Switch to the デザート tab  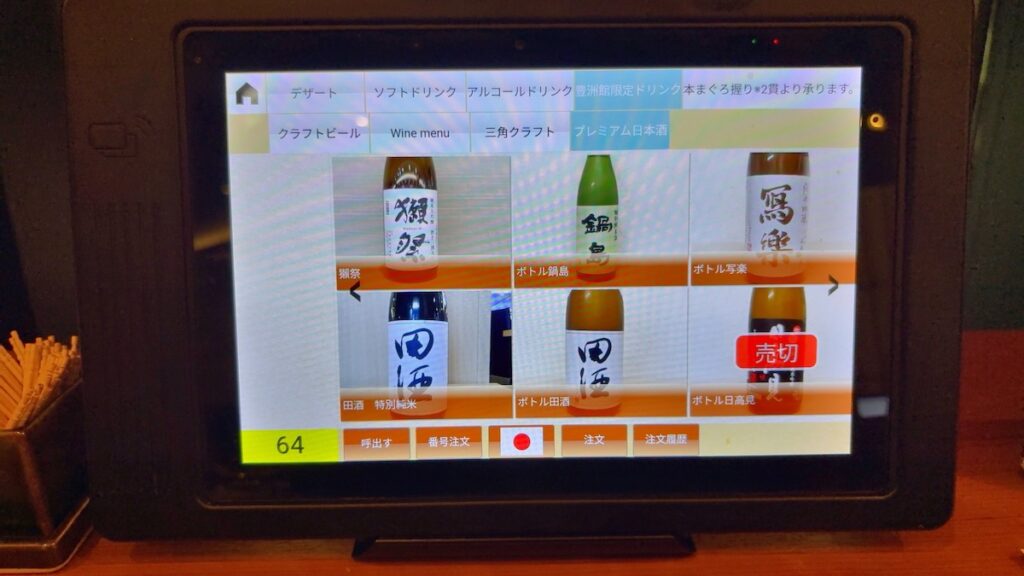[x=314, y=92]
